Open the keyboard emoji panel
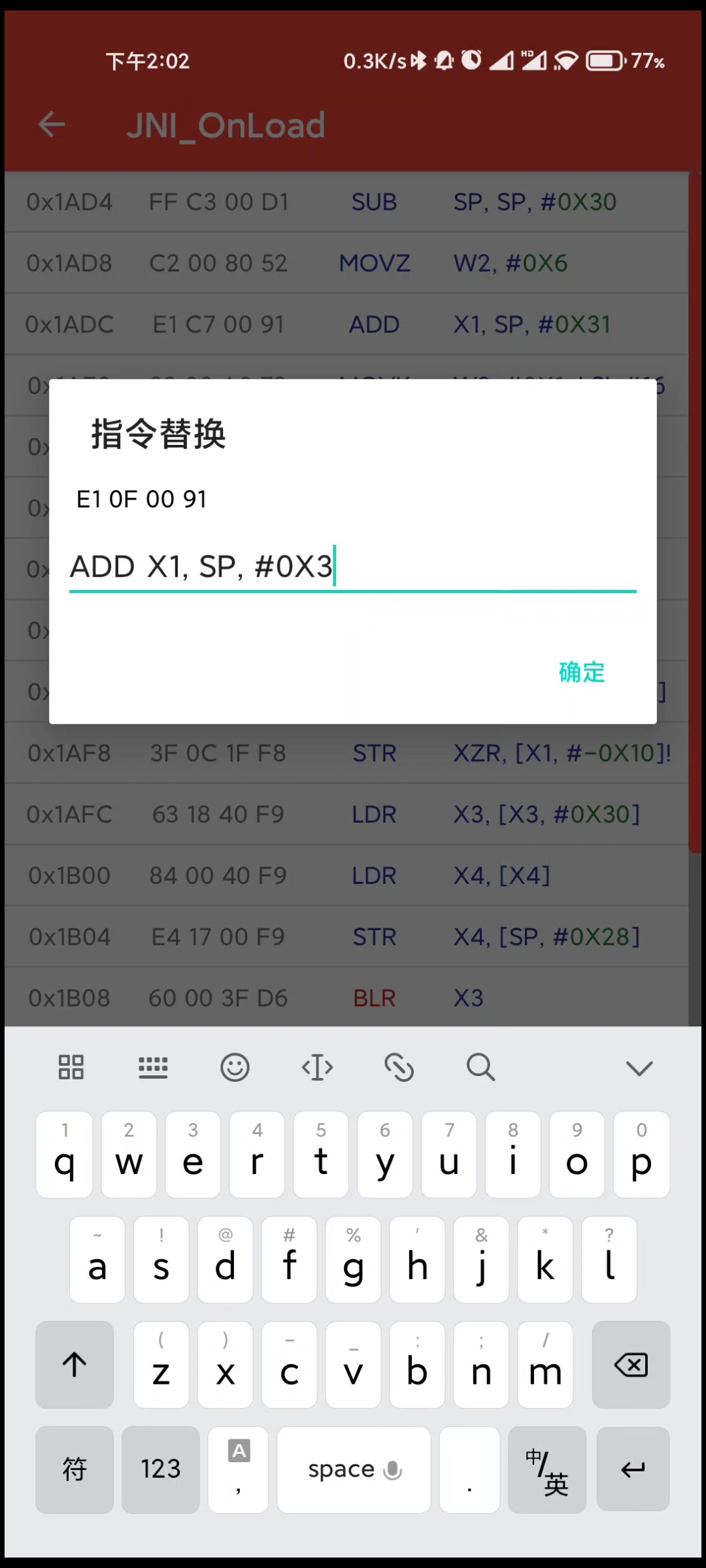This screenshot has width=706, height=1568. pyautogui.click(x=235, y=1068)
